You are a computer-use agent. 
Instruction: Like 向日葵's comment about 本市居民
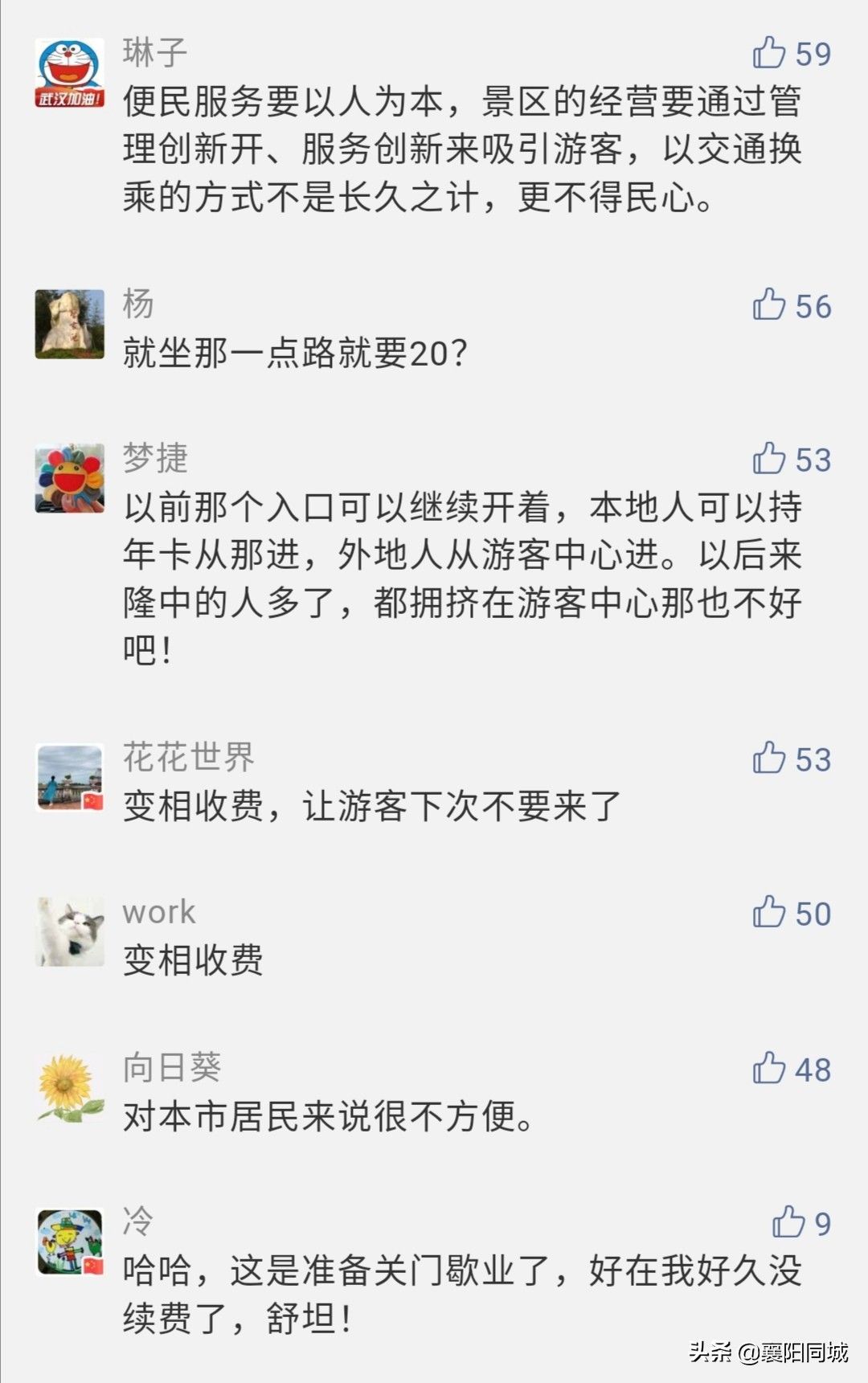769,1069
